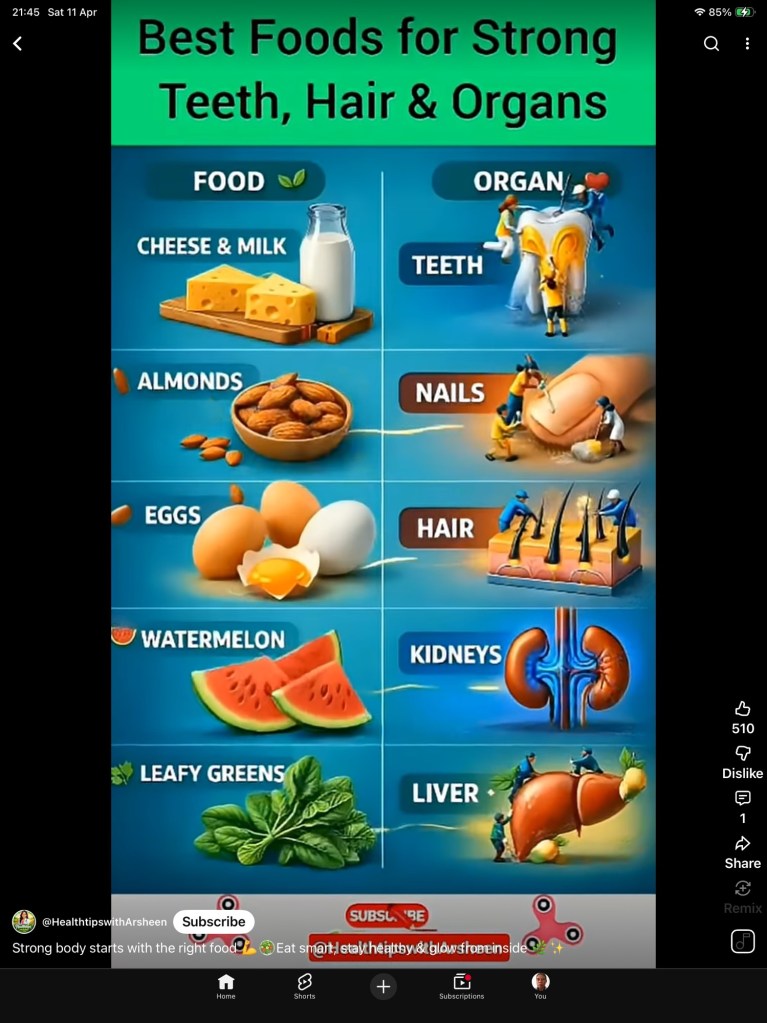Go back using the top-left arrow
The height and width of the screenshot is (1023, 767).
coord(17,43)
